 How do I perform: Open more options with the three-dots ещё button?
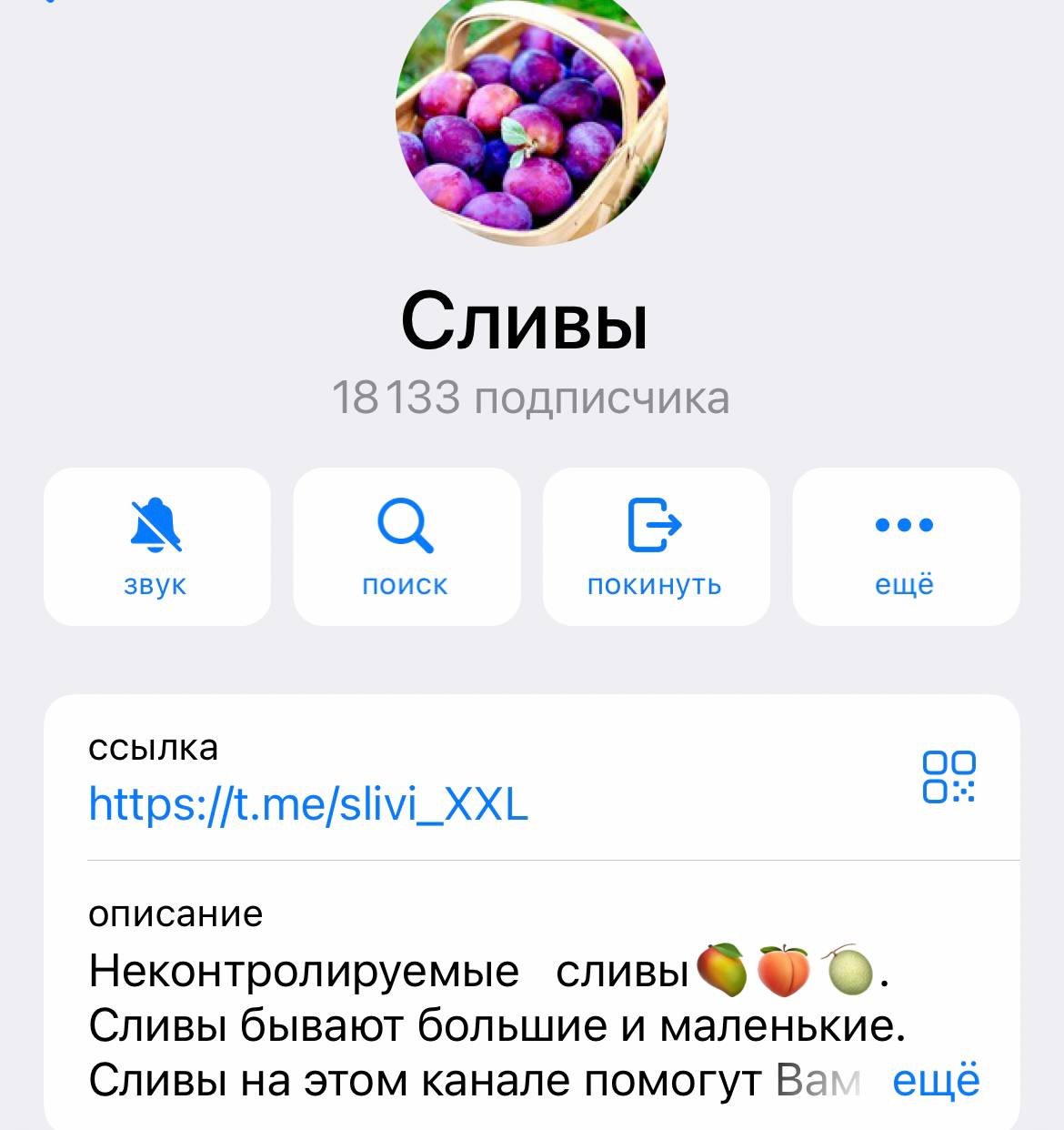[x=905, y=546]
